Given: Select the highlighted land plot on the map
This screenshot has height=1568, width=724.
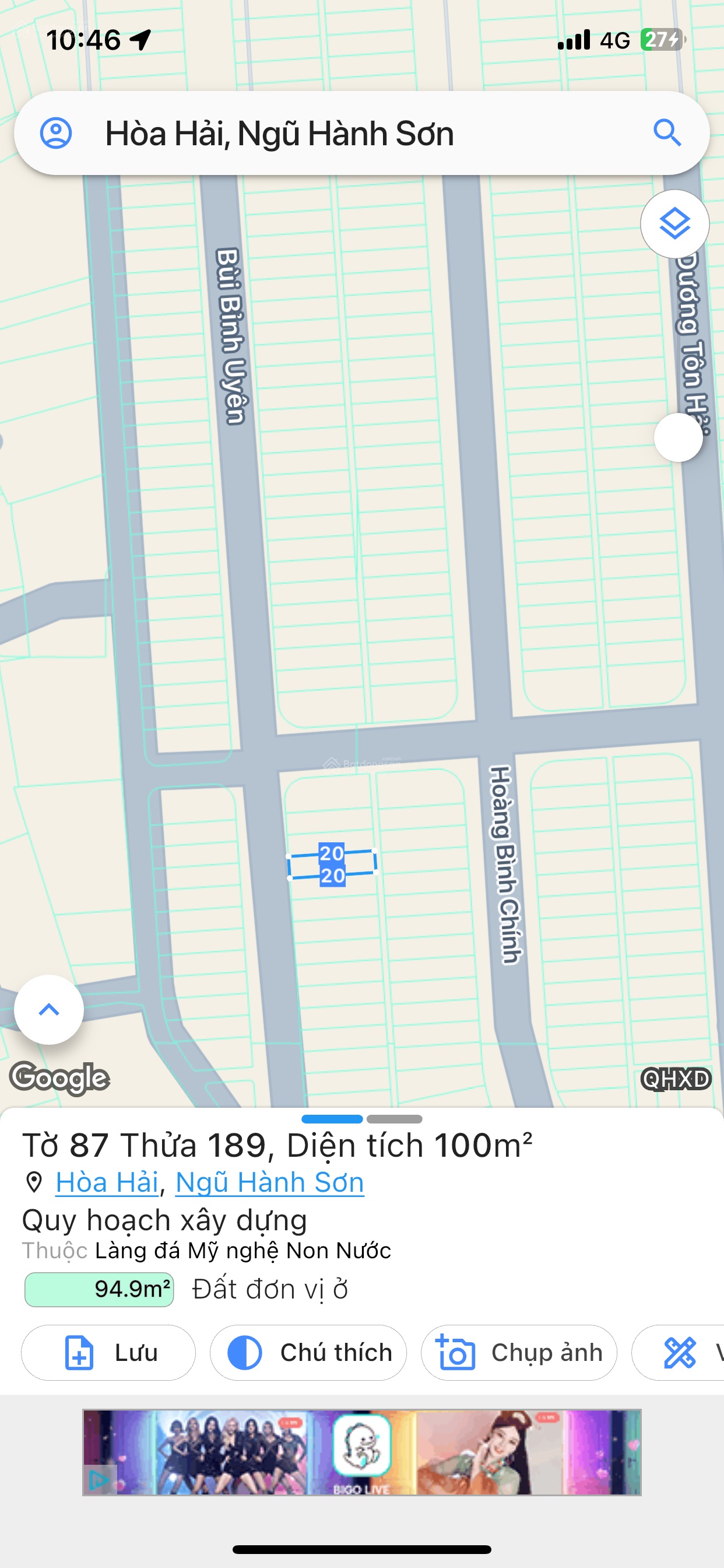Looking at the screenshot, I should click(332, 864).
